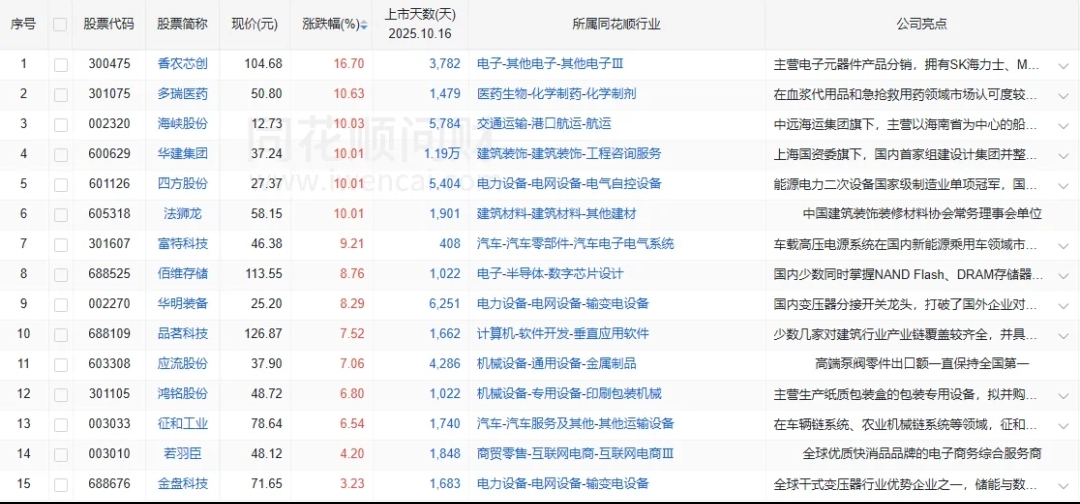Screen dimensions: 1080x504
Task: Expand company highlights for 华明装备
Action: 1063,304
